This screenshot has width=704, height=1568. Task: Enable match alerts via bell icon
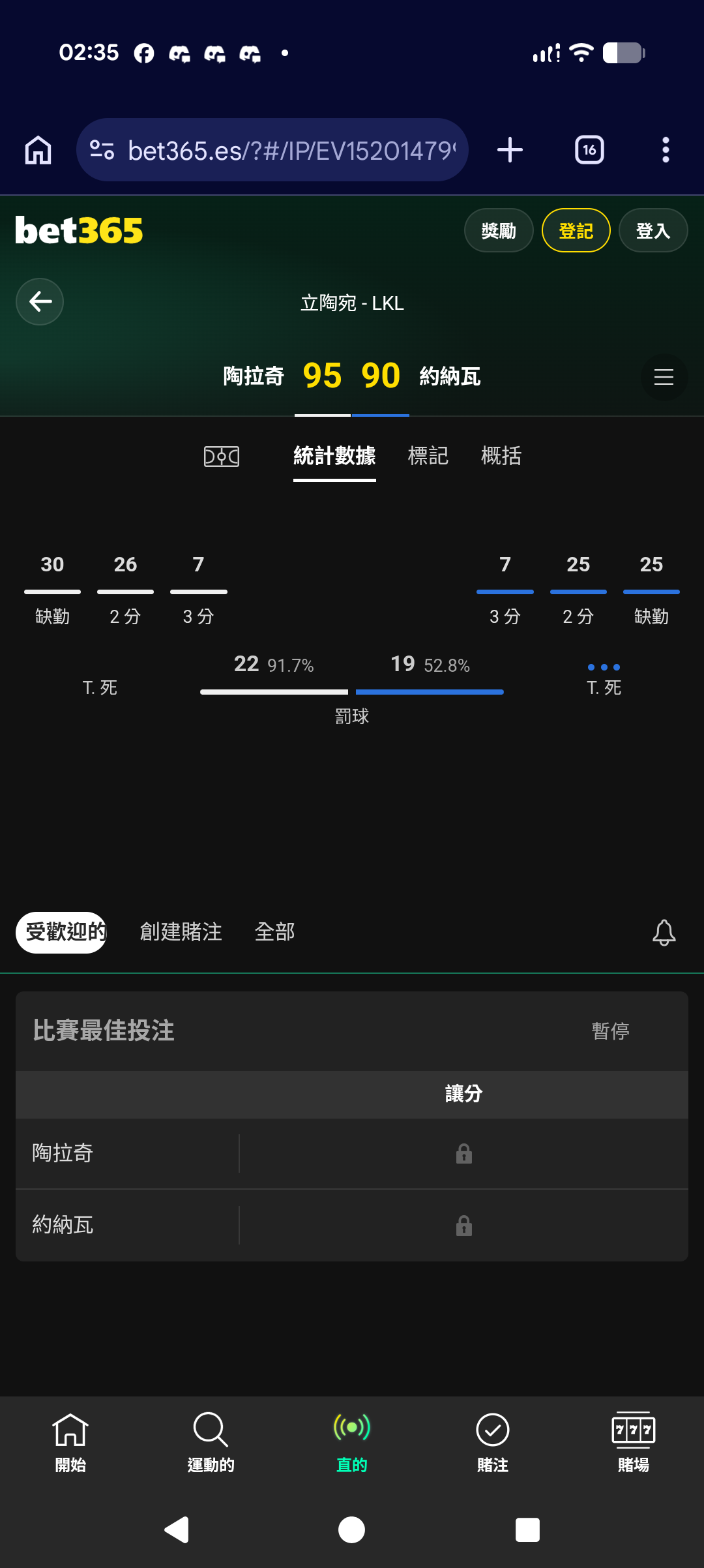tap(664, 933)
